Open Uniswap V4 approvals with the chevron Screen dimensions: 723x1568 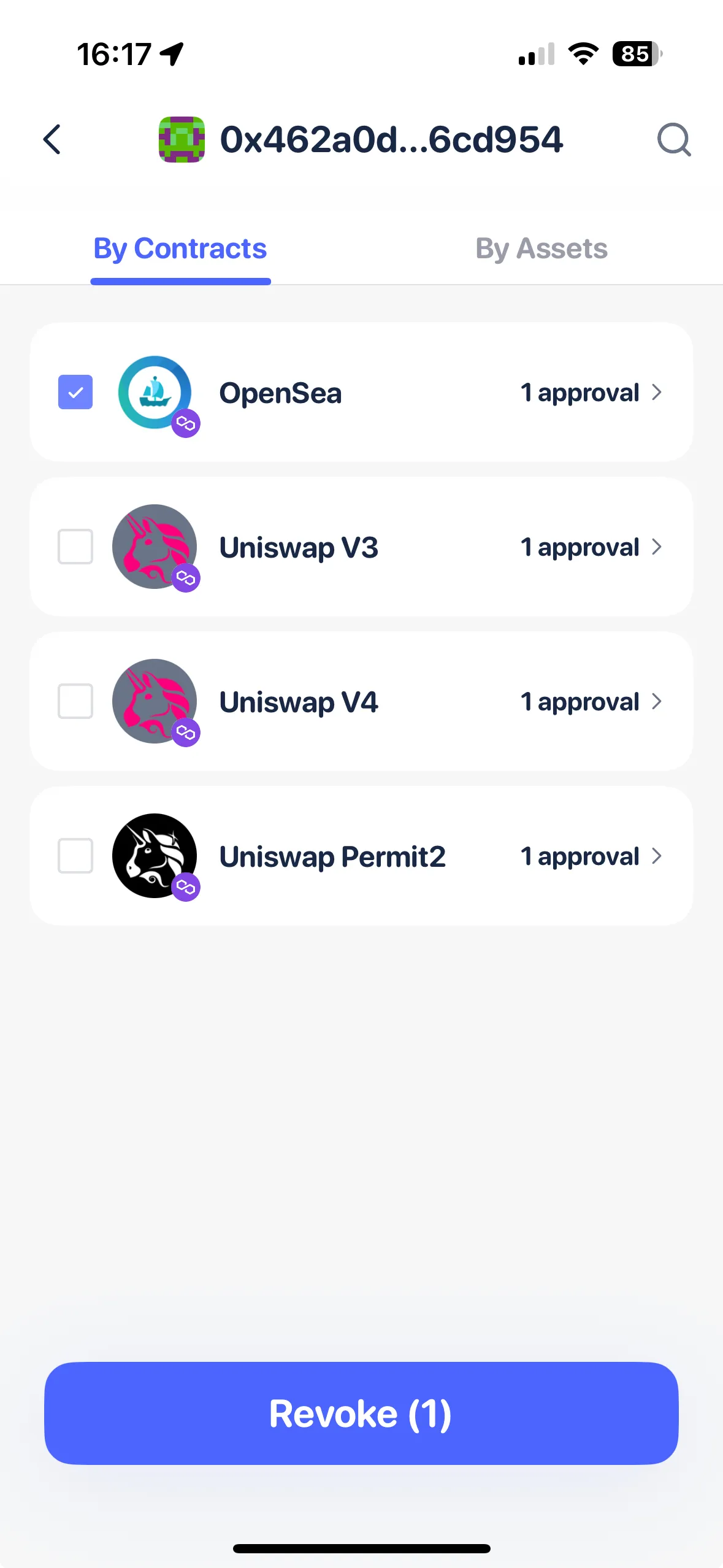657,702
